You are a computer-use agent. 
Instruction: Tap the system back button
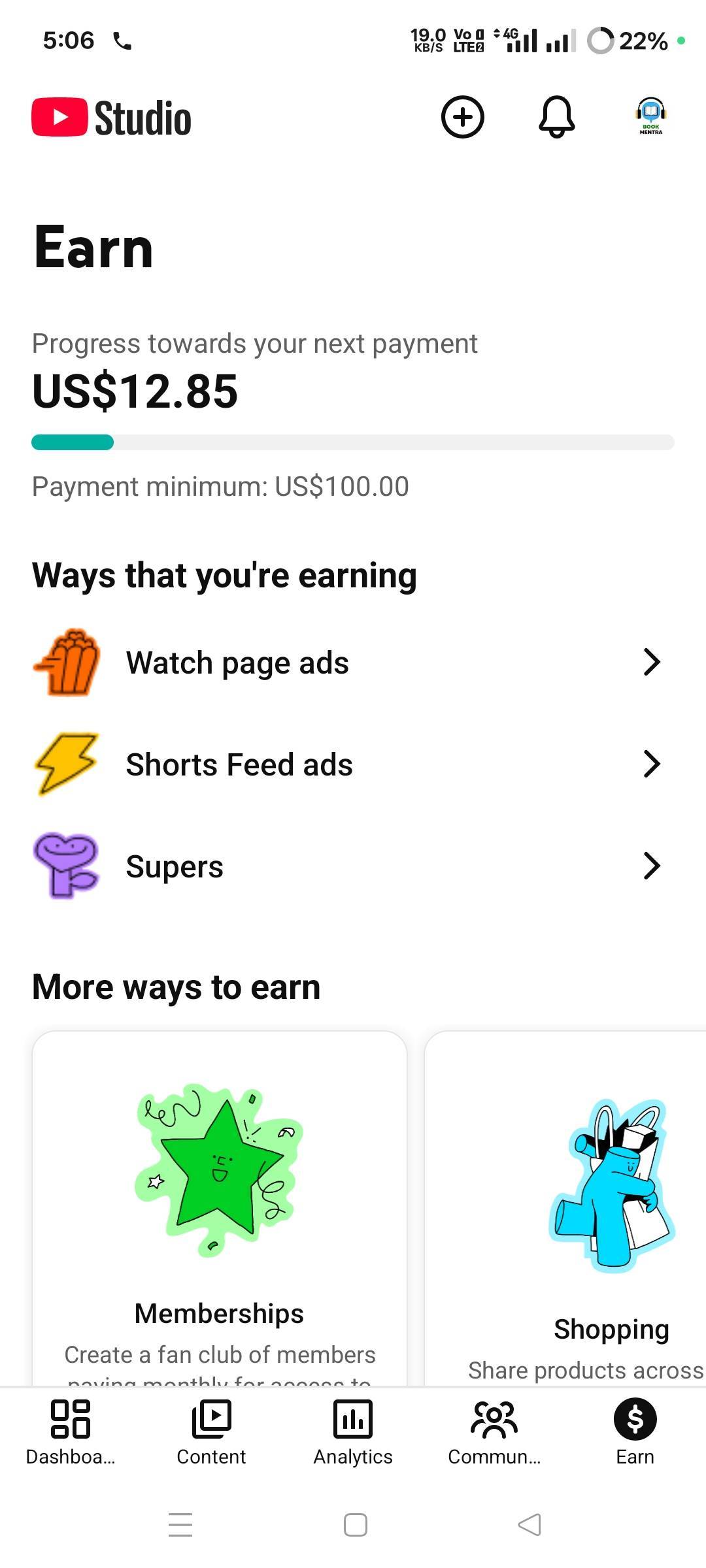(x=529, y=1525)
